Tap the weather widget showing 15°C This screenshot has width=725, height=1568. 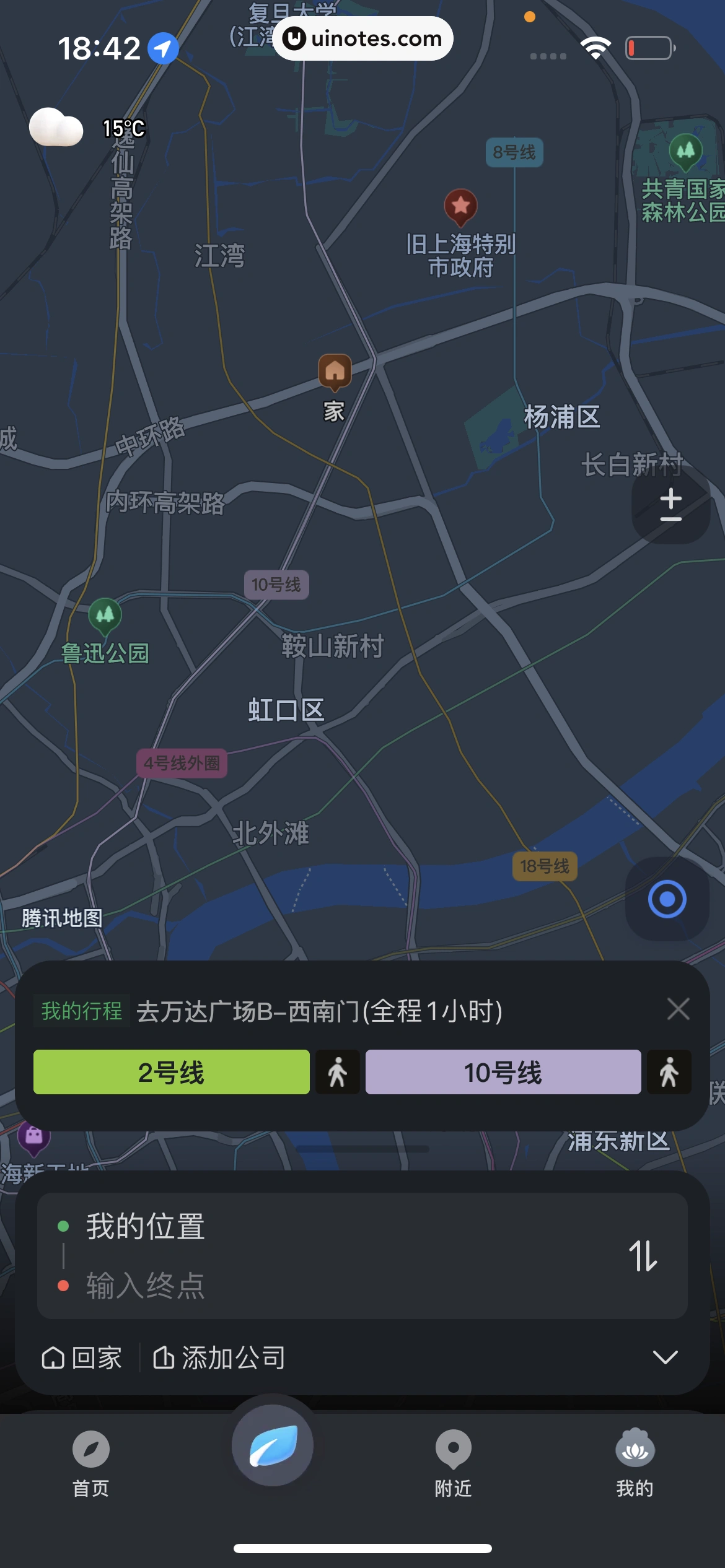pyautogui.click(x=87, y=128)
